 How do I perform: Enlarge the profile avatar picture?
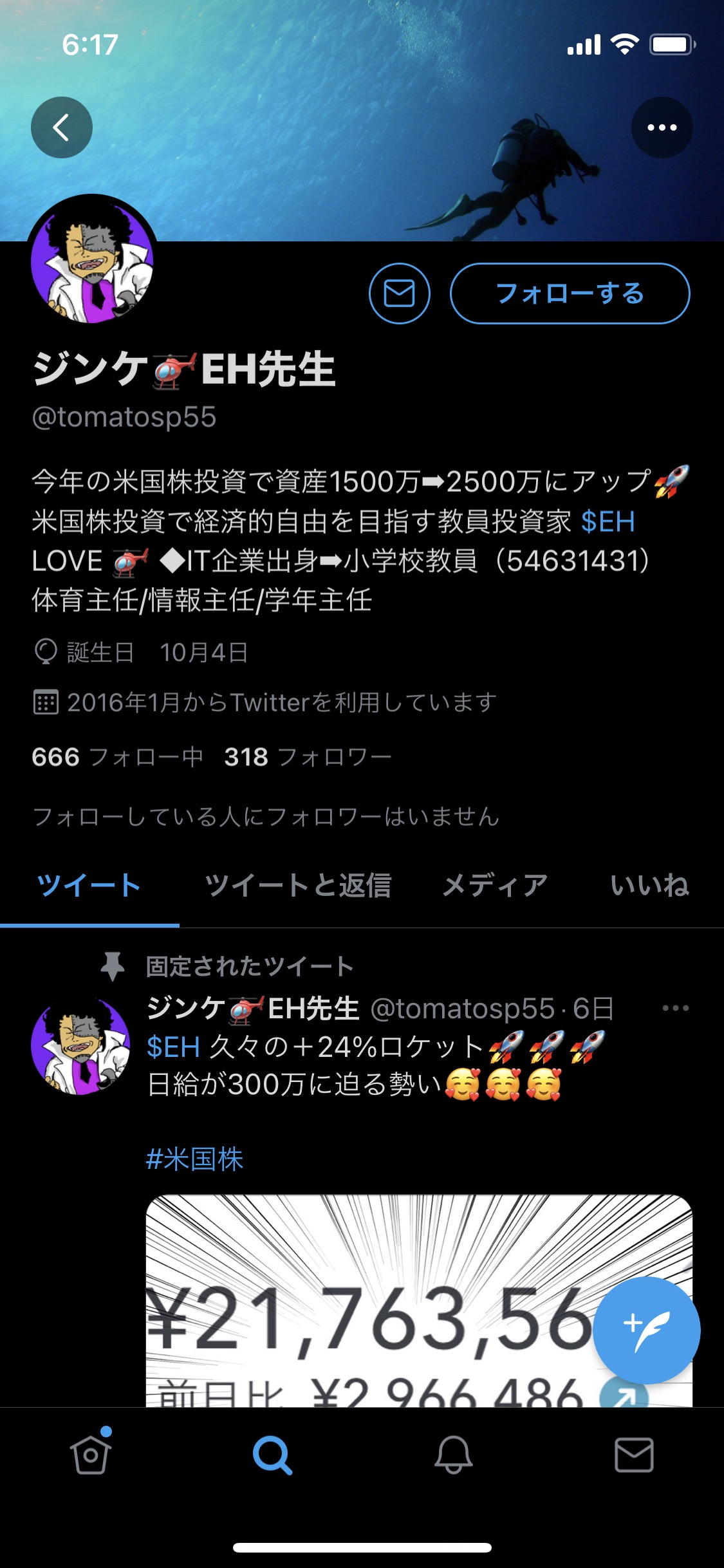point(92,261)
